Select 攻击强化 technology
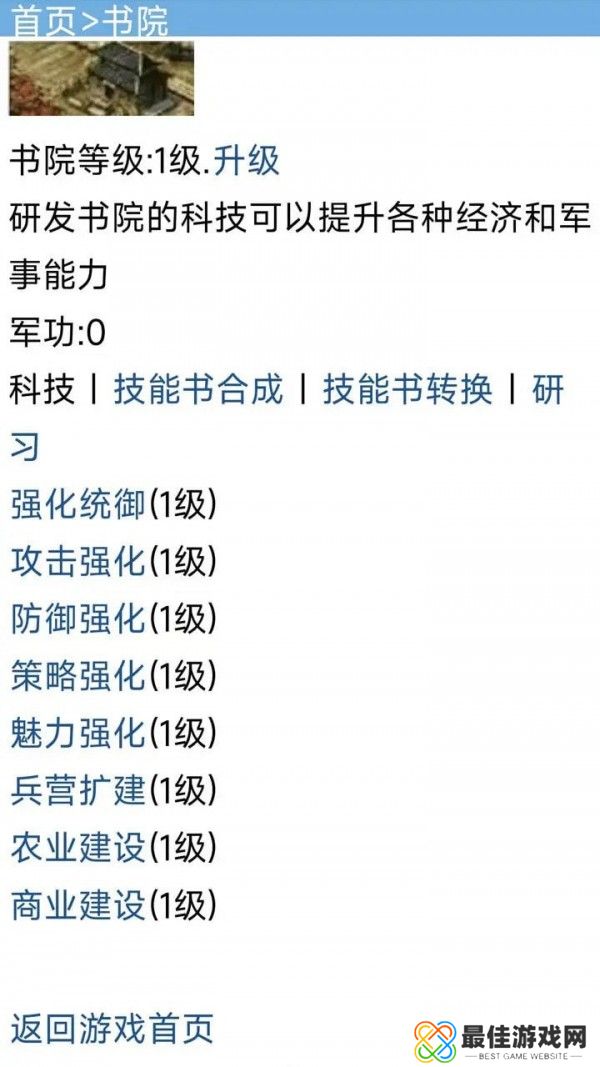This screenshot has height=1067, width=600. pyautogui.click(x=78, y=562)
